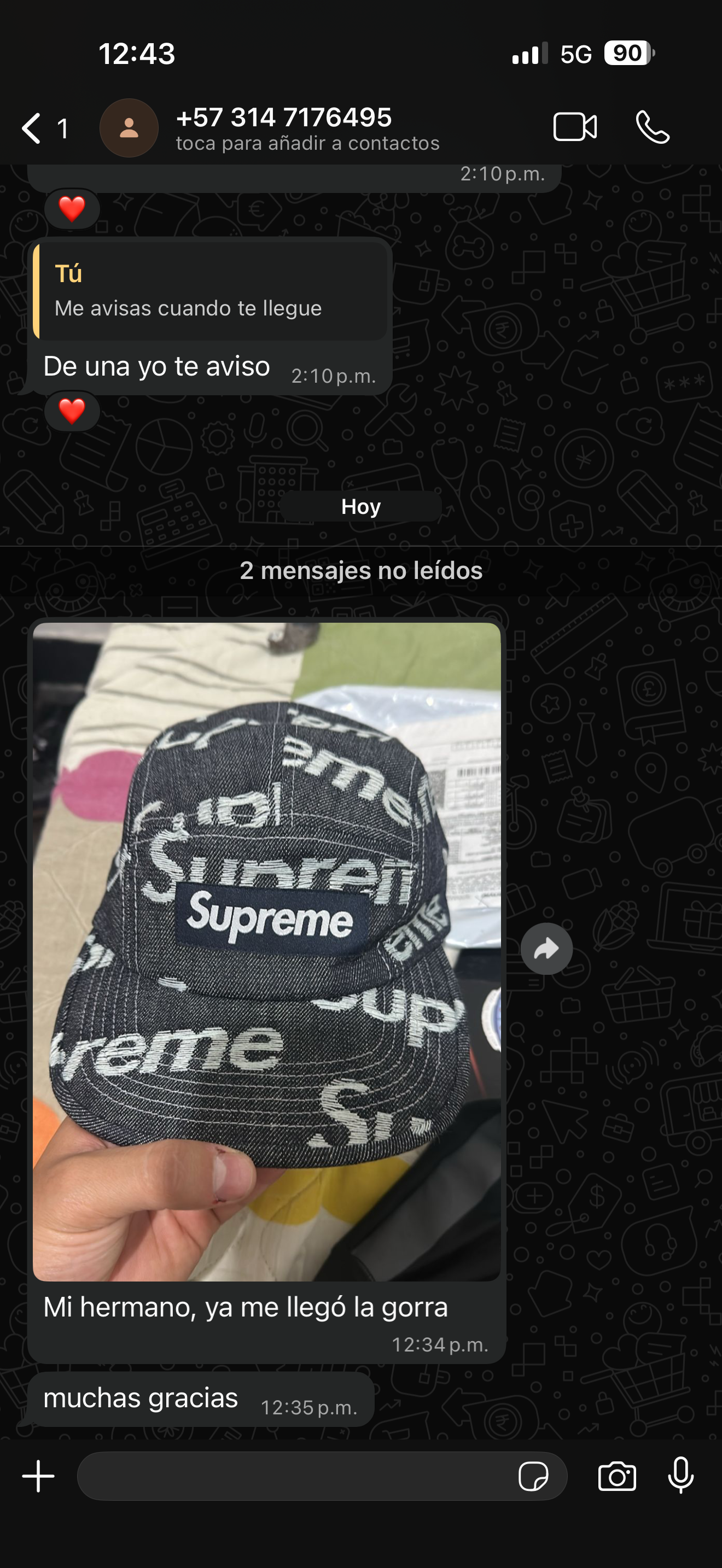Open the attachment plus menu
Screen dimensions: 722x1568
click(38, 1476)
